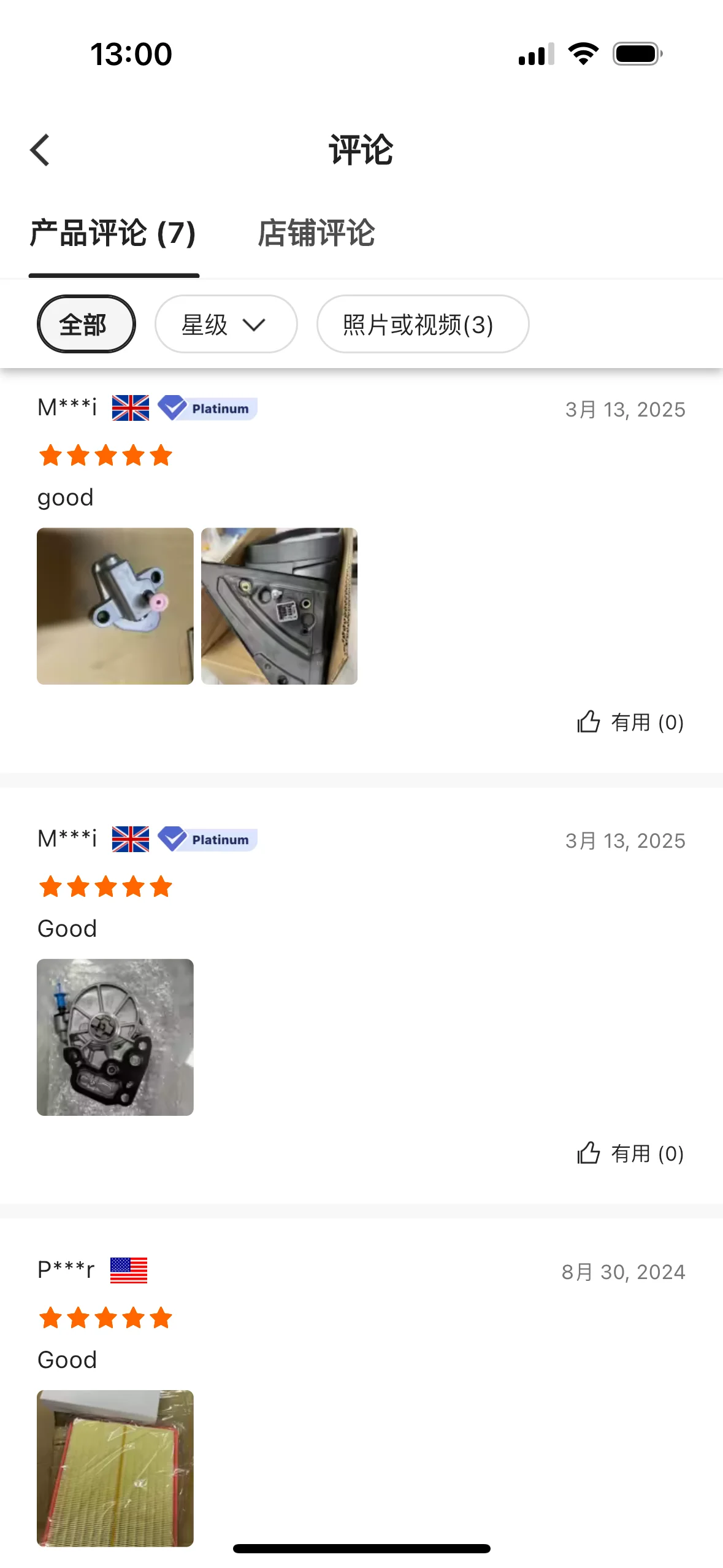The width and height of the screenshot is (723, 1568).
Task: Select the 全部 filter chip
Action: pyautogui.click(x=86, y=324)
